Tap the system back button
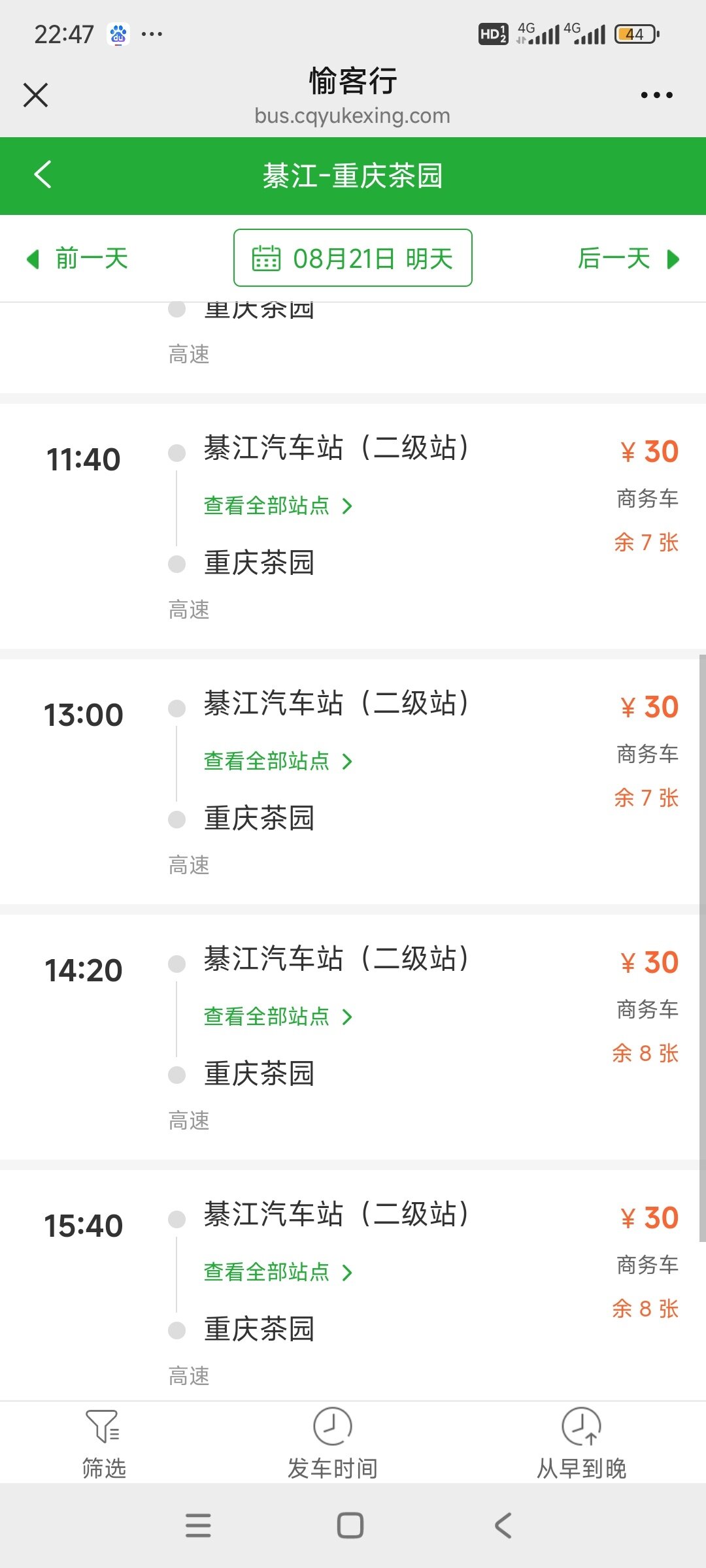The image size is (706, 1568). tap(503, 1526)
